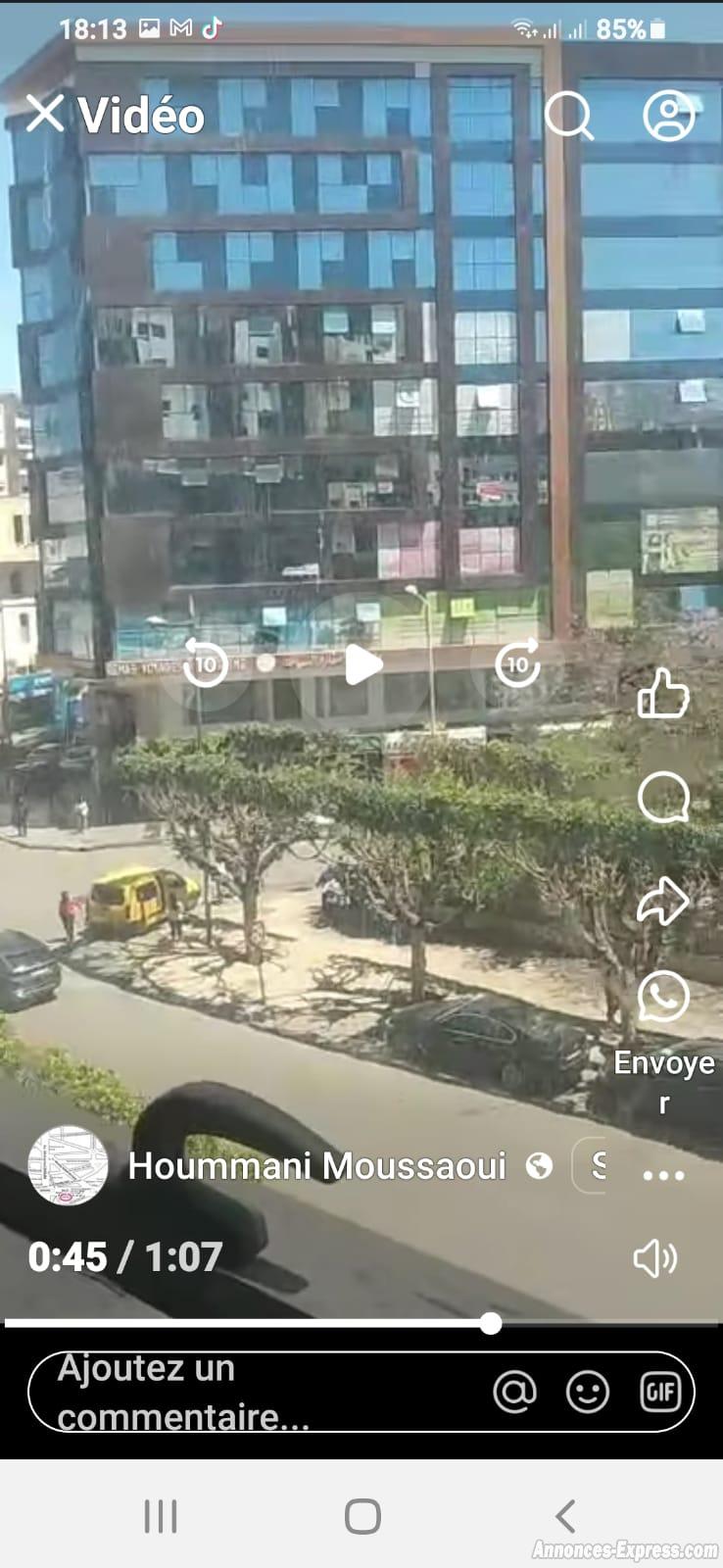The height and width of the screenshot is (1568, 723).
Task: Skip forward 10 seconds
Action: click(517, 663)
